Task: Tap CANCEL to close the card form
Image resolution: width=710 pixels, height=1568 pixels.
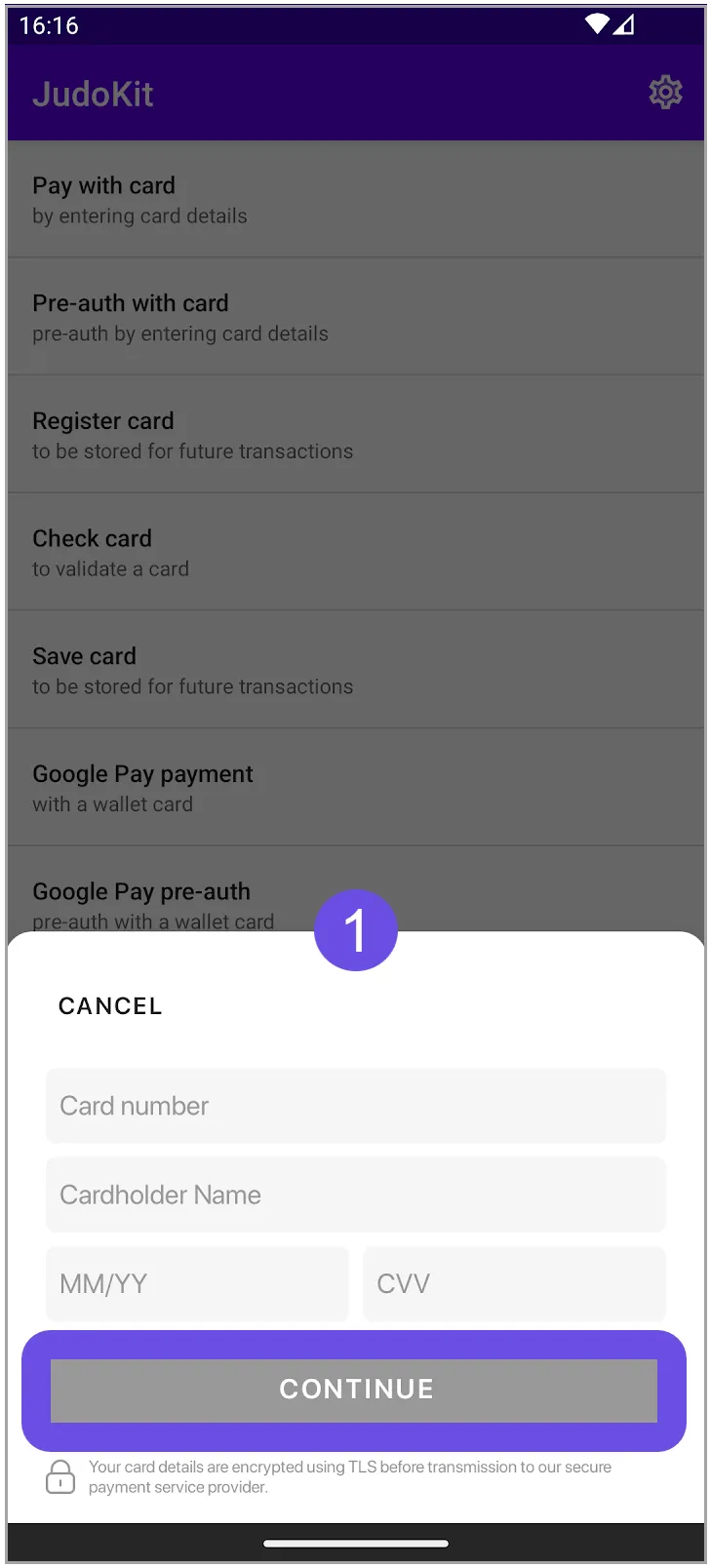Action: point(110,1006)
